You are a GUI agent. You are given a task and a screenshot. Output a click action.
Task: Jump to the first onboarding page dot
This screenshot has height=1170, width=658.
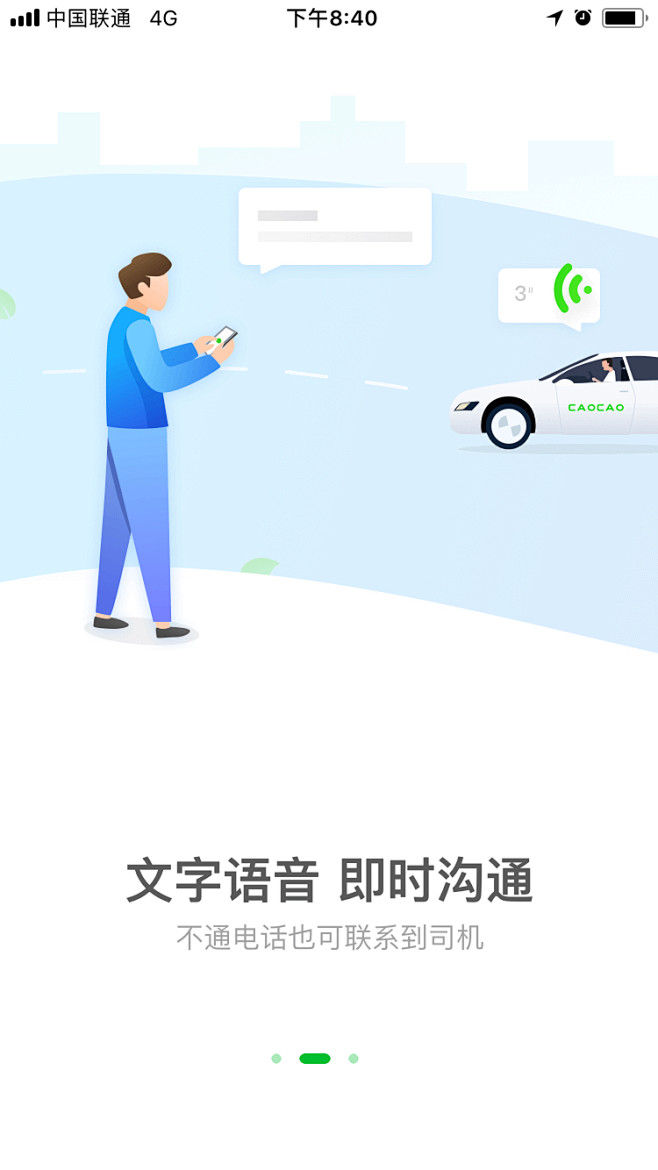coord(276,1058)
